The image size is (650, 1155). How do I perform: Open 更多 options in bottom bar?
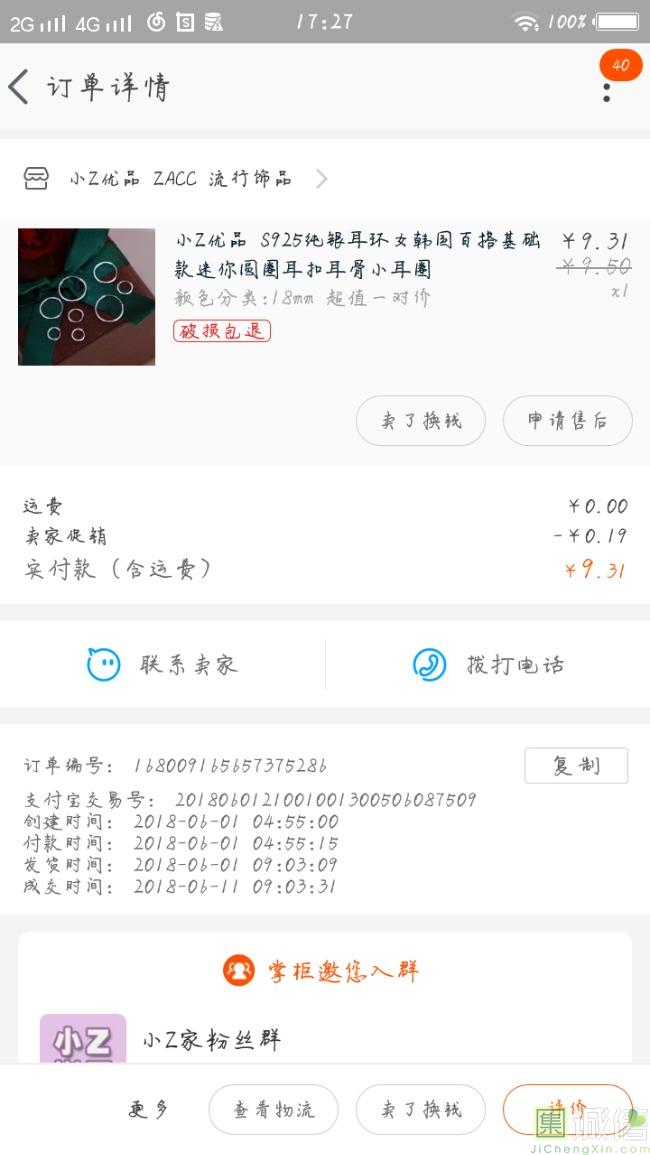point(148,1109)
